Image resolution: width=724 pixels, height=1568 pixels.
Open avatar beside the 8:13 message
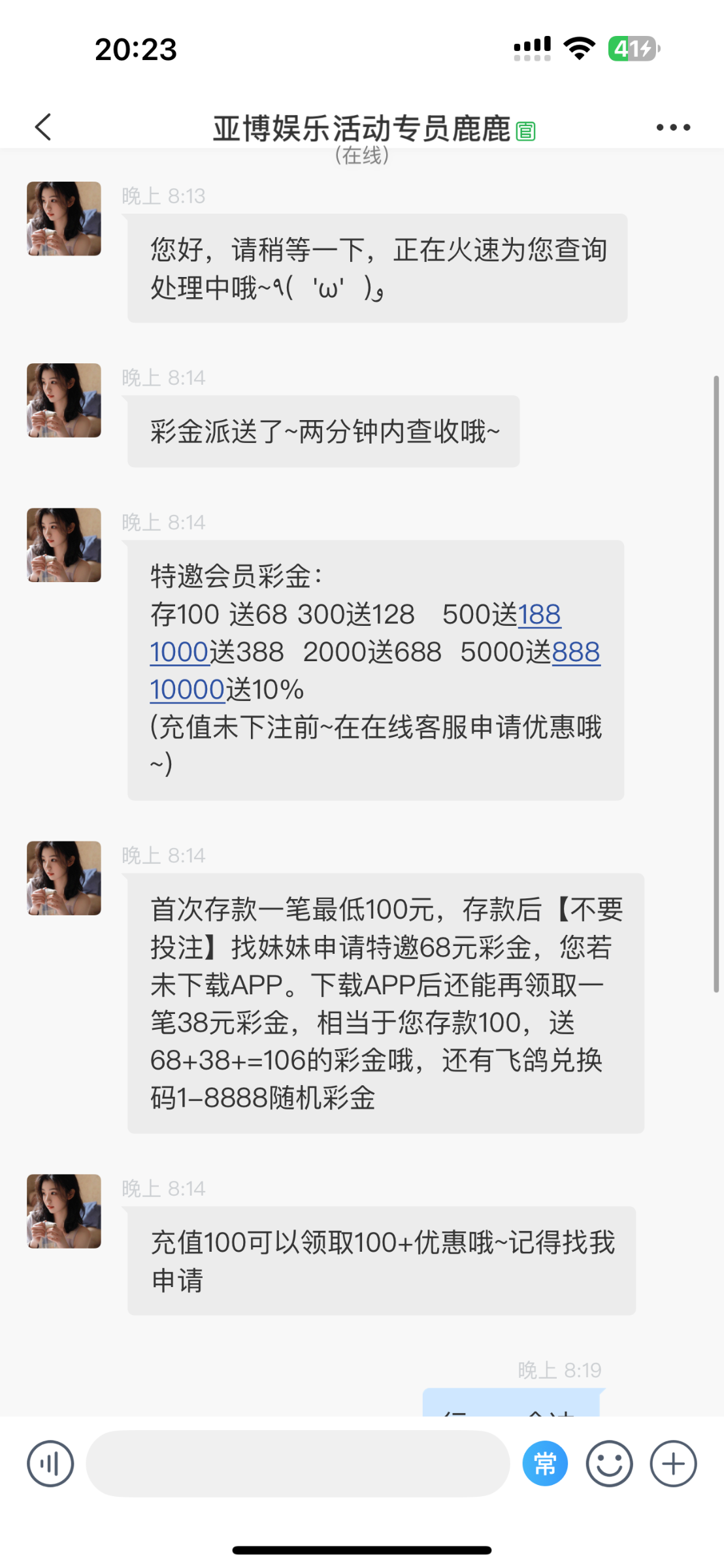pos(64,218)
